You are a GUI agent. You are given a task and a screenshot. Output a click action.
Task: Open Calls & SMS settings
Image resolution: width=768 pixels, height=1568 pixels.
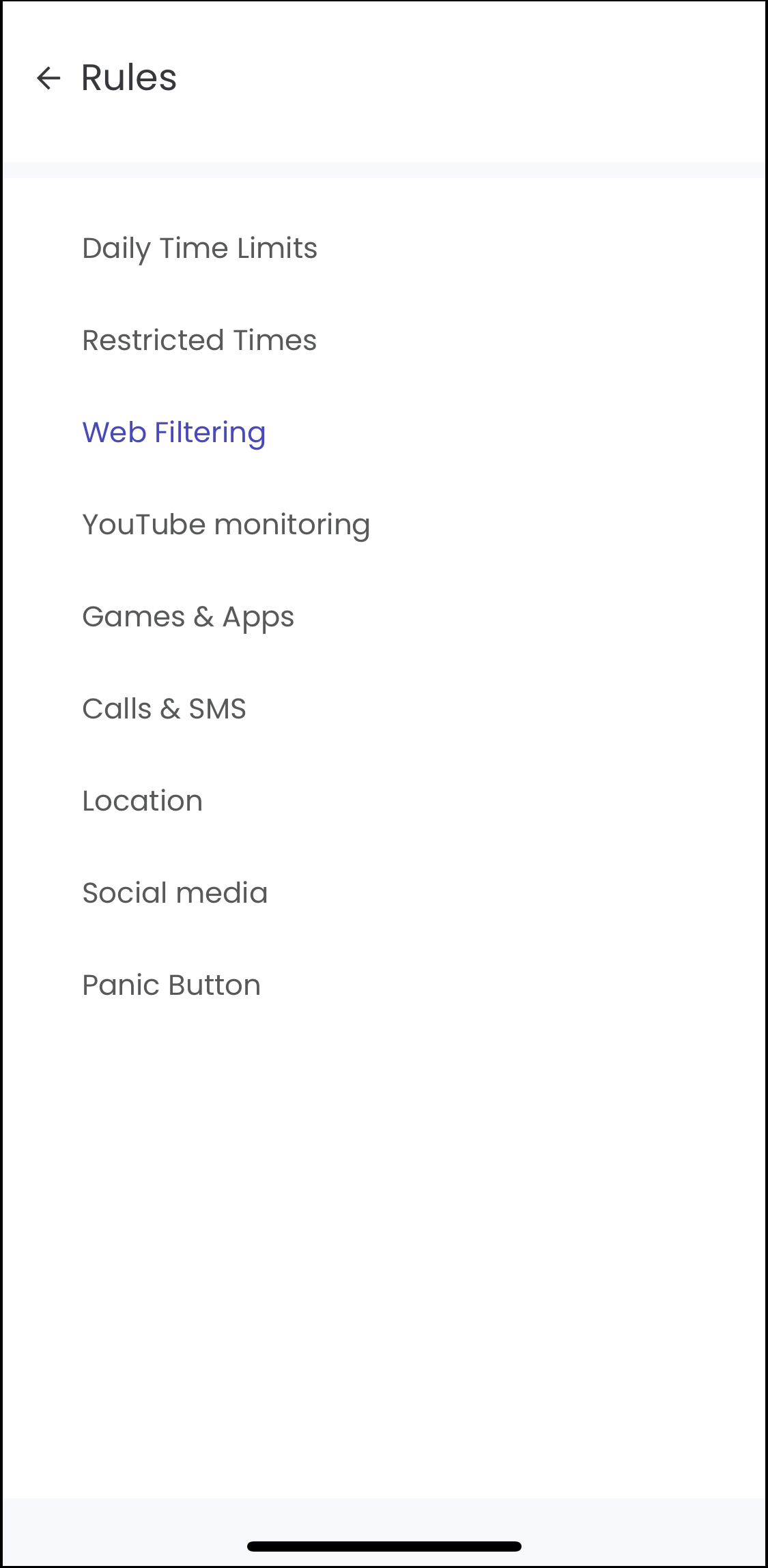165,709
